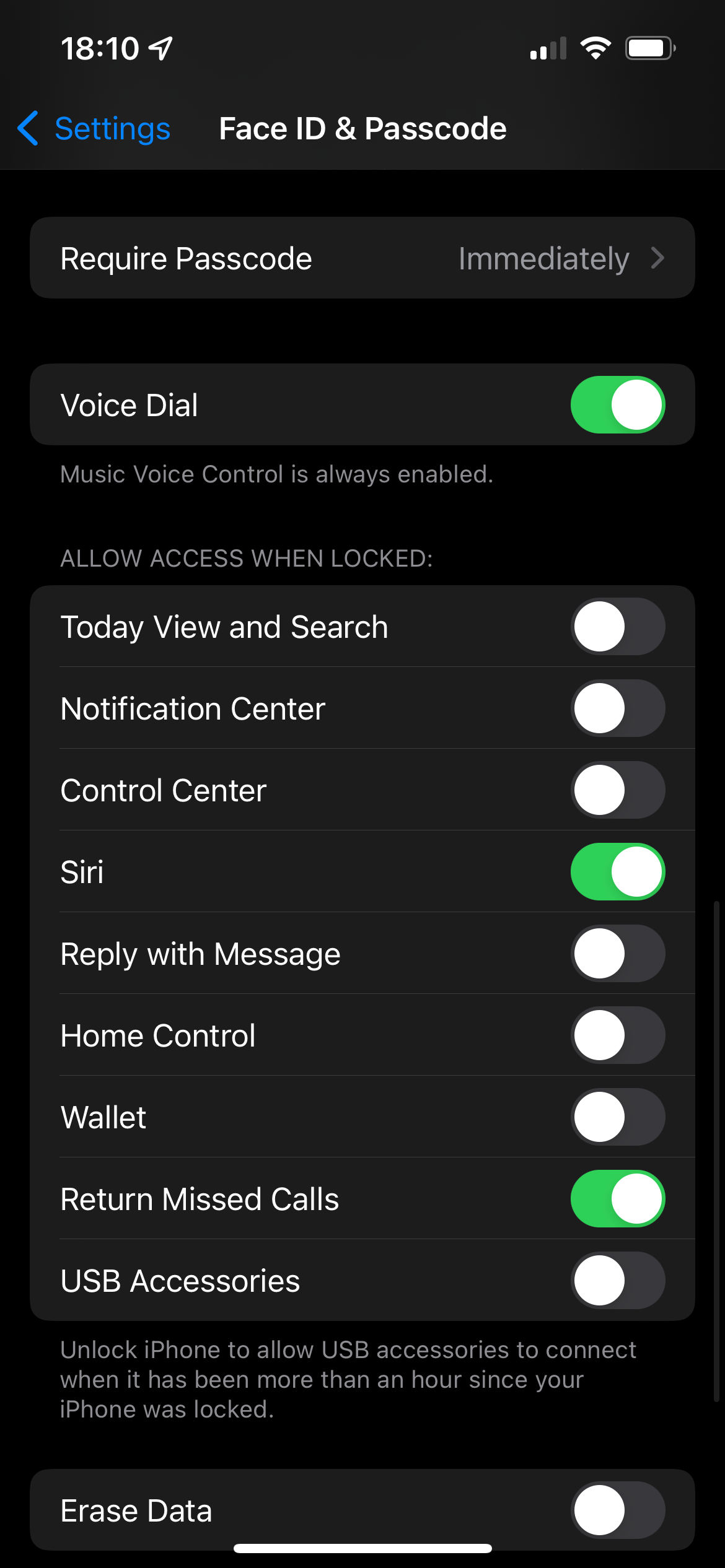The width and height of the screenshot is (725, 1568).
Task: Switch on the Erase Data option
Action: [x=617, y=1510]
